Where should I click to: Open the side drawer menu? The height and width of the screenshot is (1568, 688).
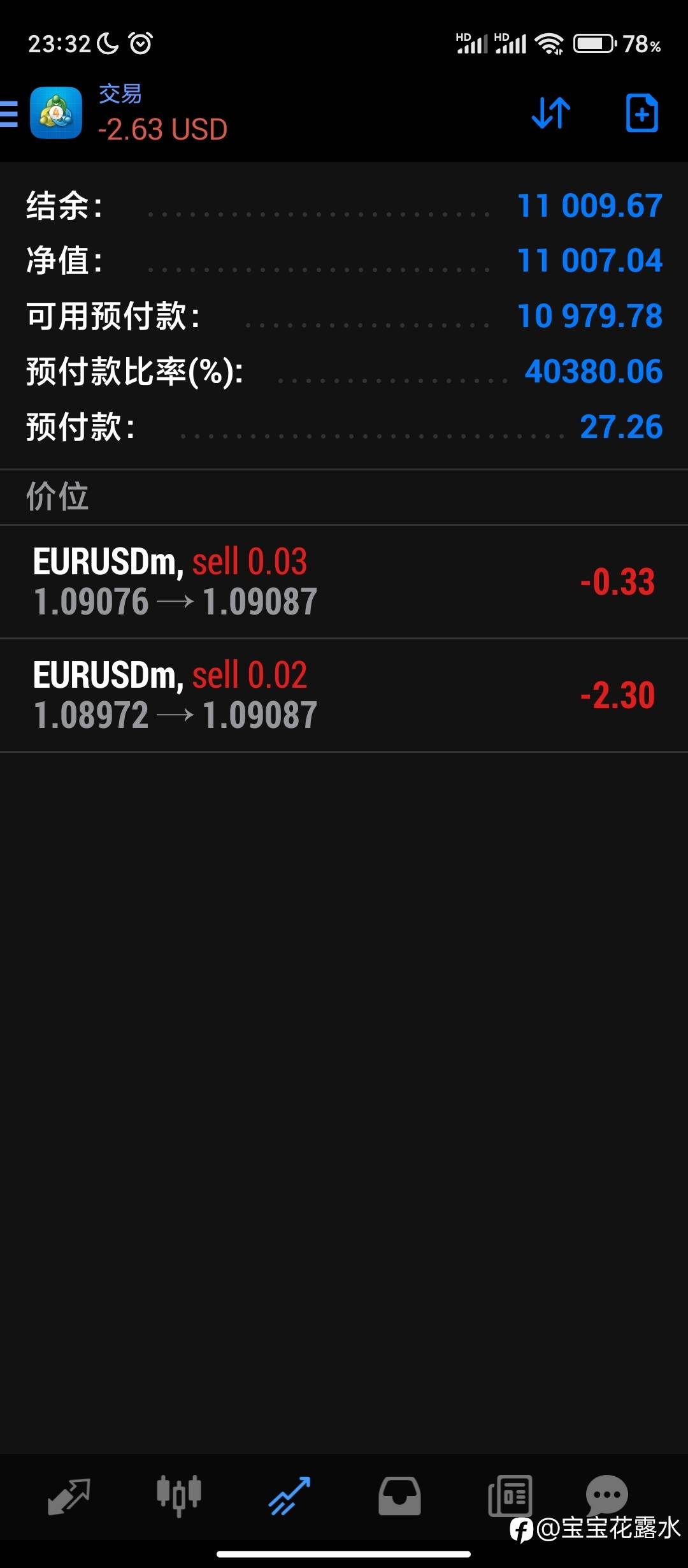(x=9, y=114)
